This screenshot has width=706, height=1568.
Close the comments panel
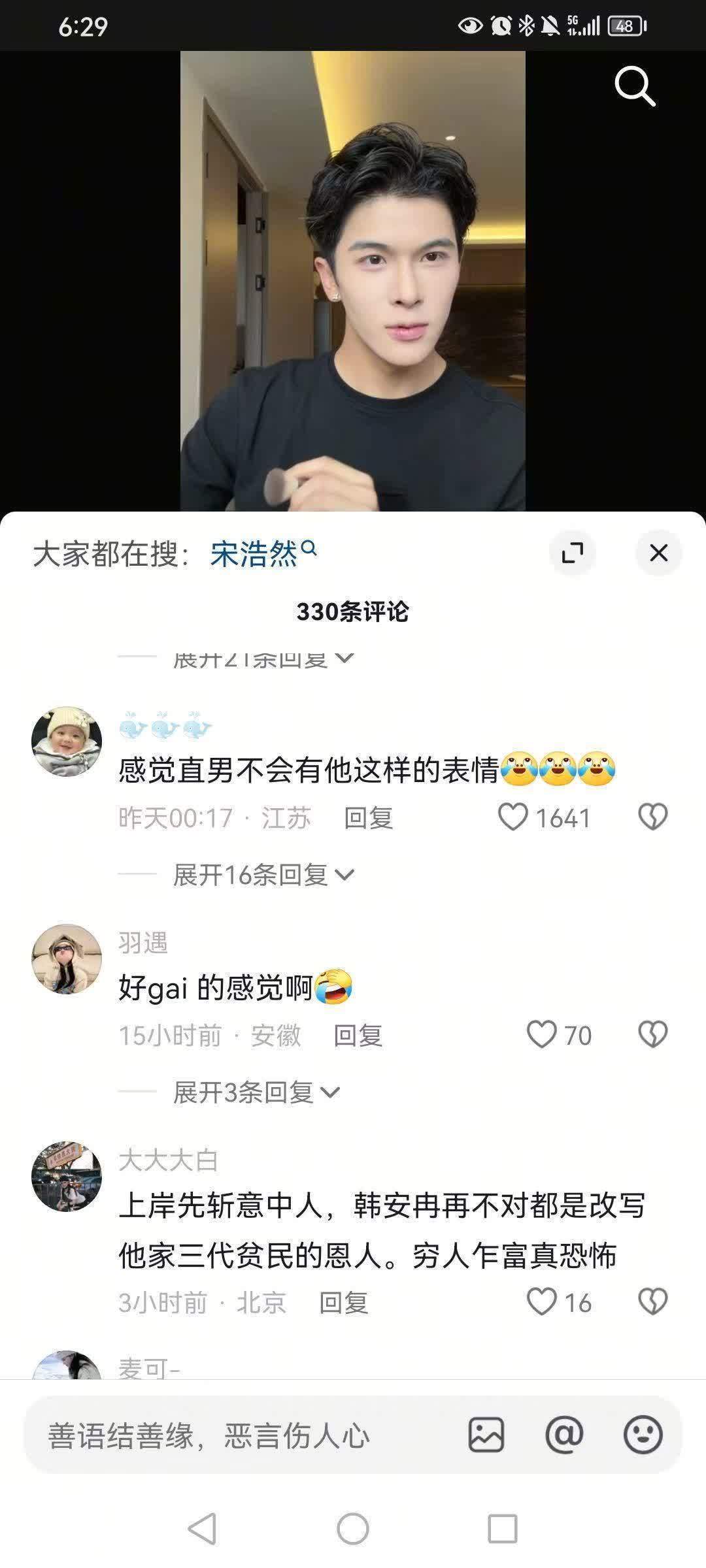[658, 553]
